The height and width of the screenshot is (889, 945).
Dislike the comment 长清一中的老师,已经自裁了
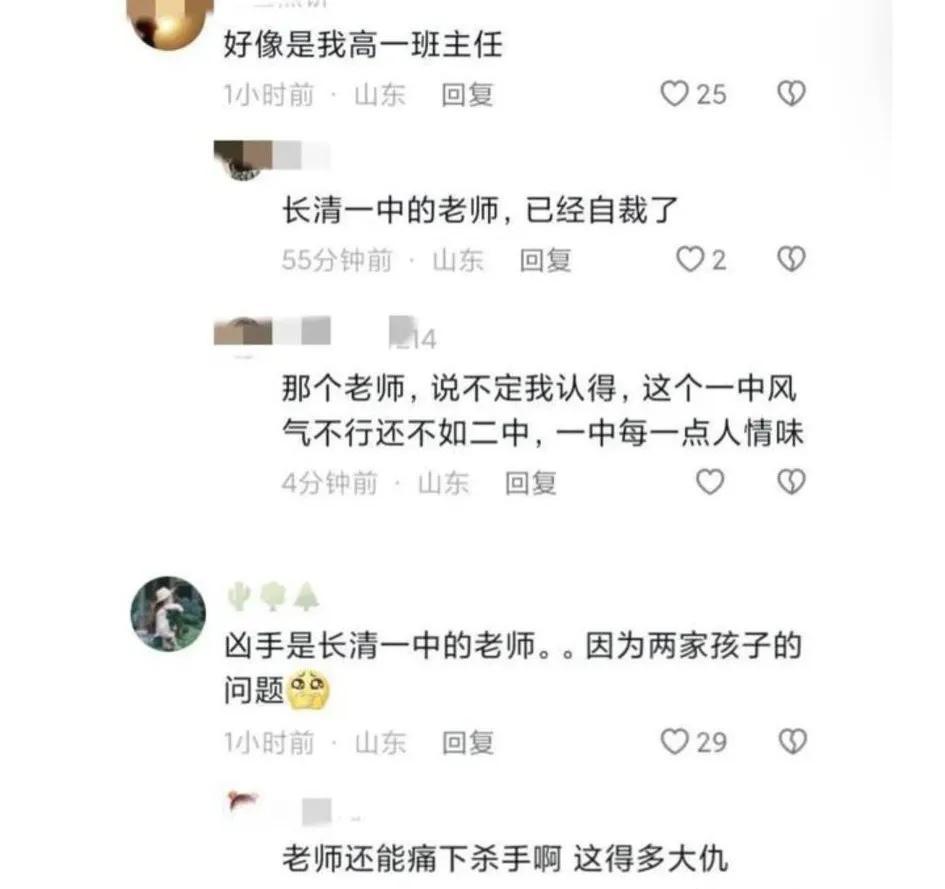[791, 260]
